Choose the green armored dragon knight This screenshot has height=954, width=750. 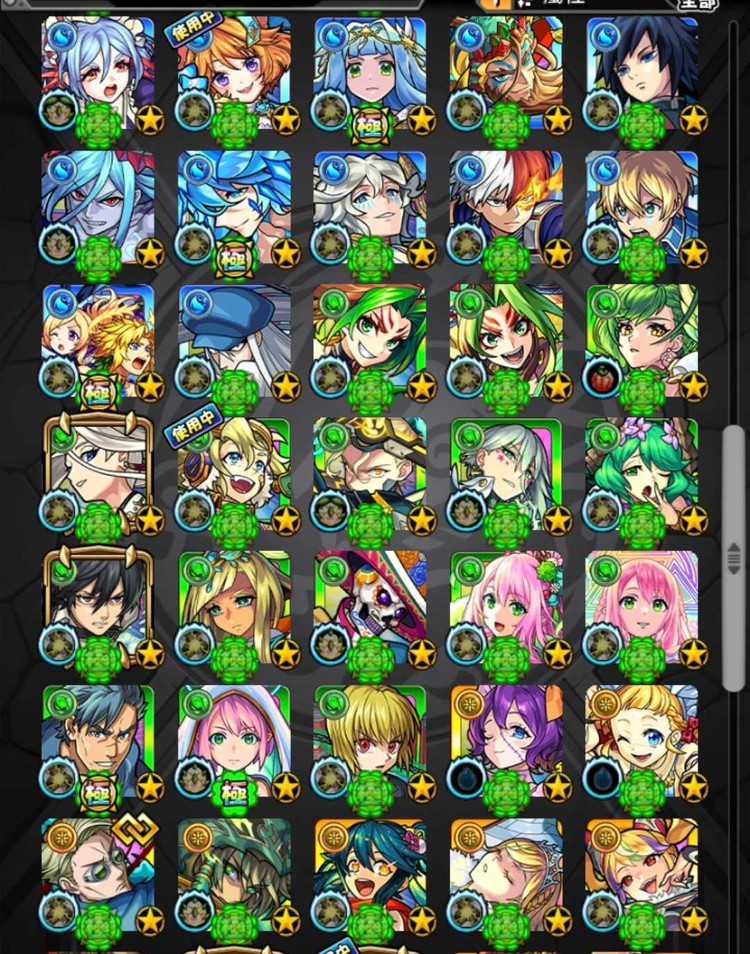click(234, 874)
